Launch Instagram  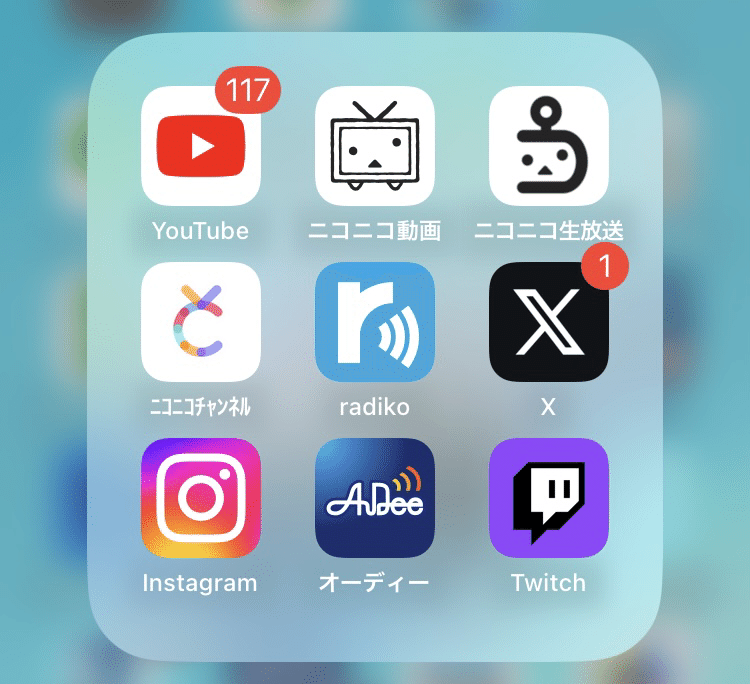[x=201, y=498]
